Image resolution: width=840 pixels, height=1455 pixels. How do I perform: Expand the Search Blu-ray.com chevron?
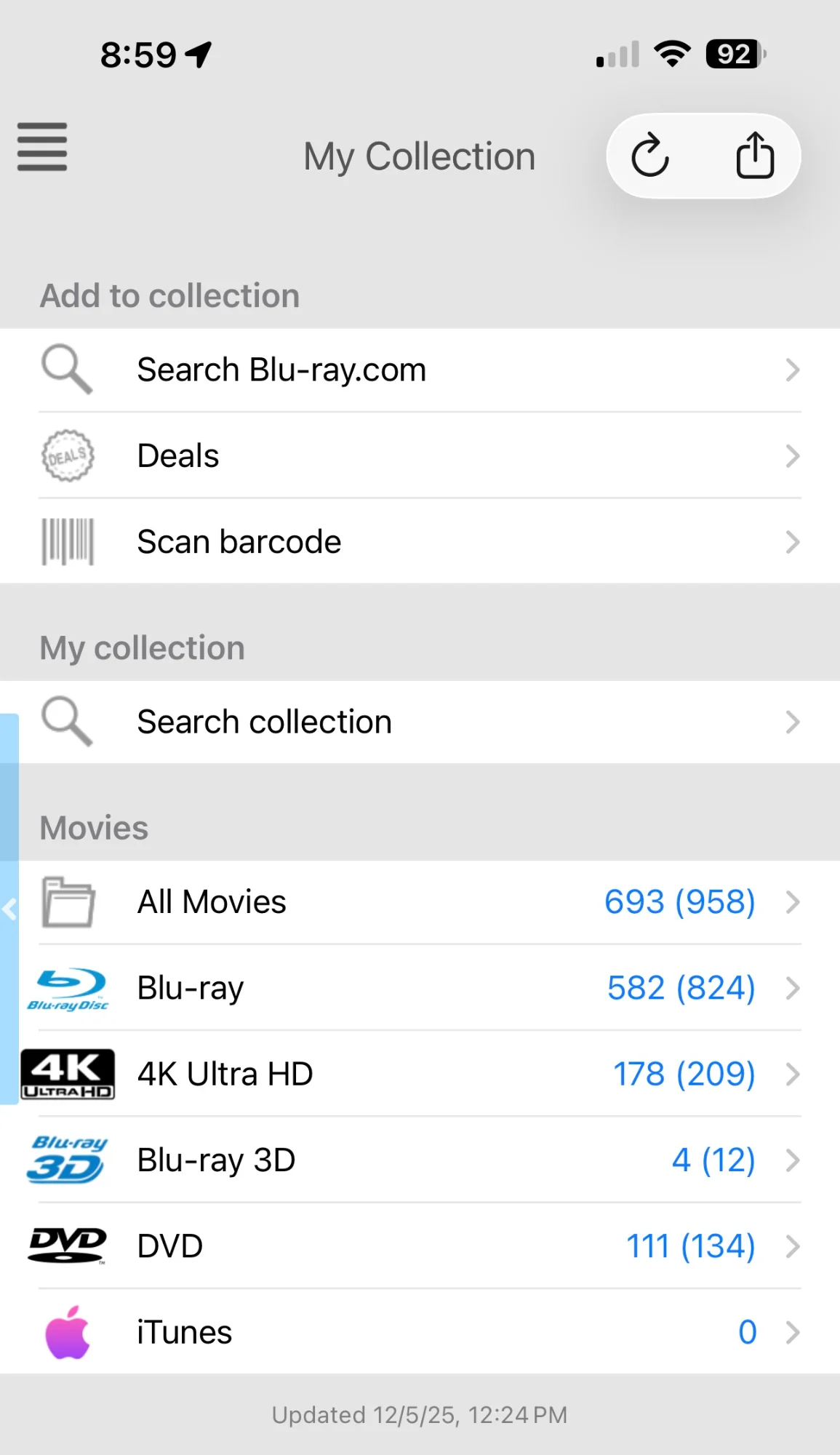tap(793, 370)
